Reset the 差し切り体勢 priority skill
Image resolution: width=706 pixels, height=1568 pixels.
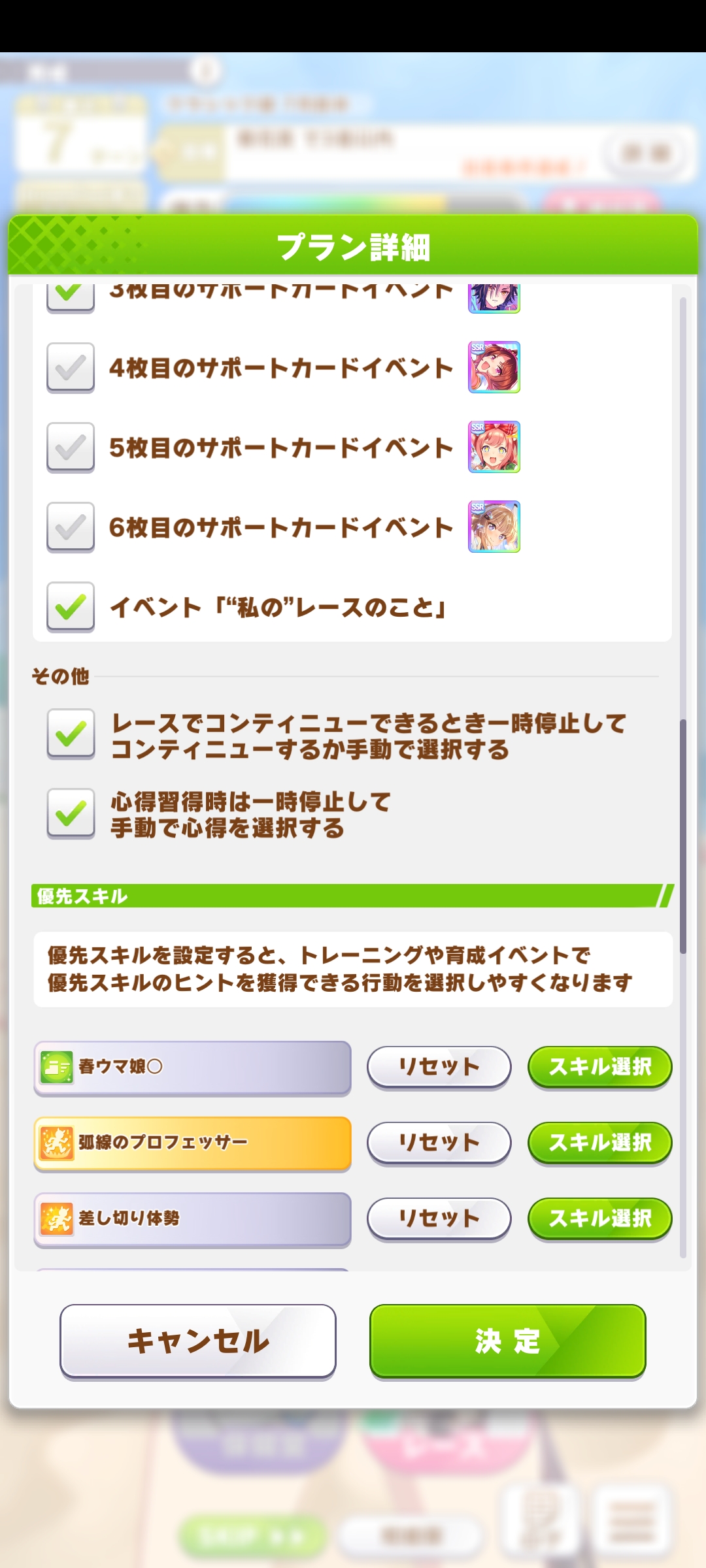439,1218
